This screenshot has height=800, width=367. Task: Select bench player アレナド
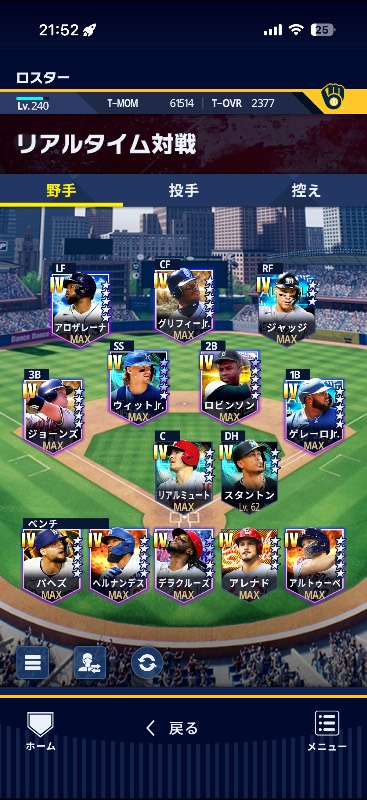coord(249,565)
